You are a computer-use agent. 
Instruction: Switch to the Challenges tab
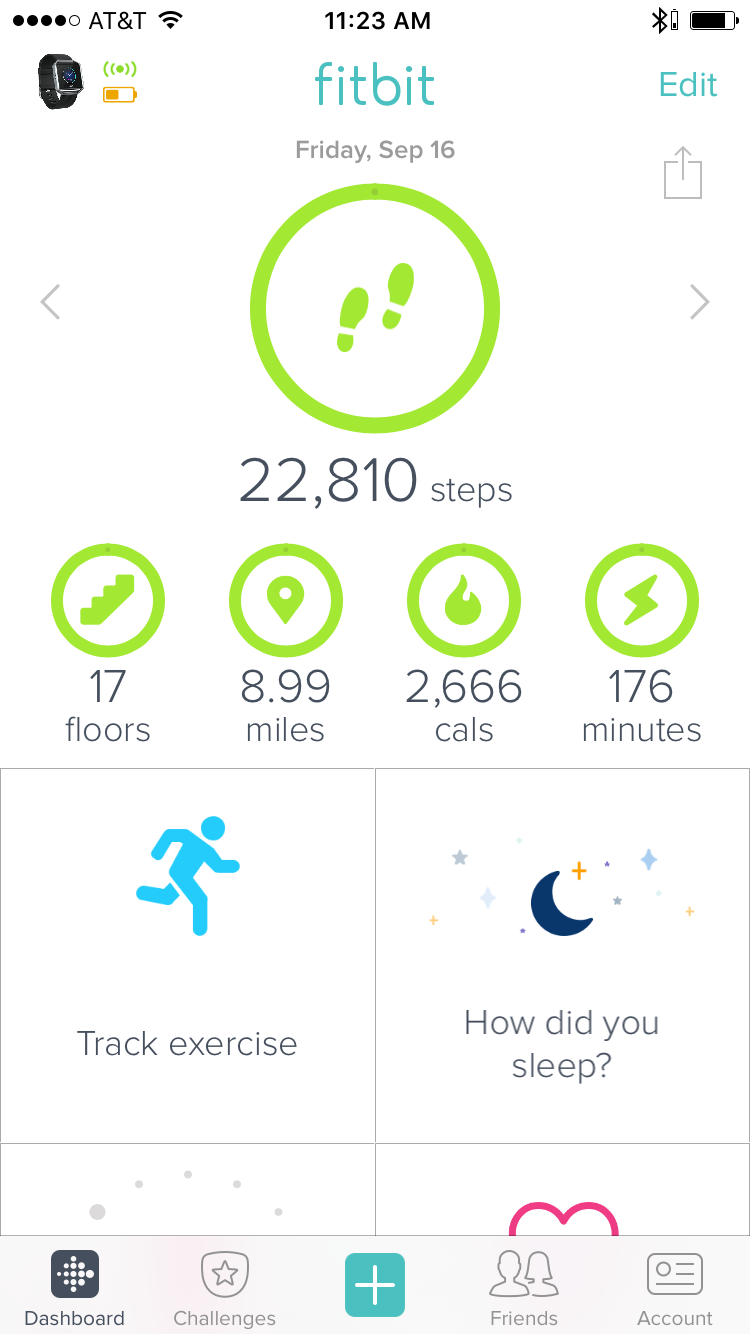click(x=224, y=1285)
